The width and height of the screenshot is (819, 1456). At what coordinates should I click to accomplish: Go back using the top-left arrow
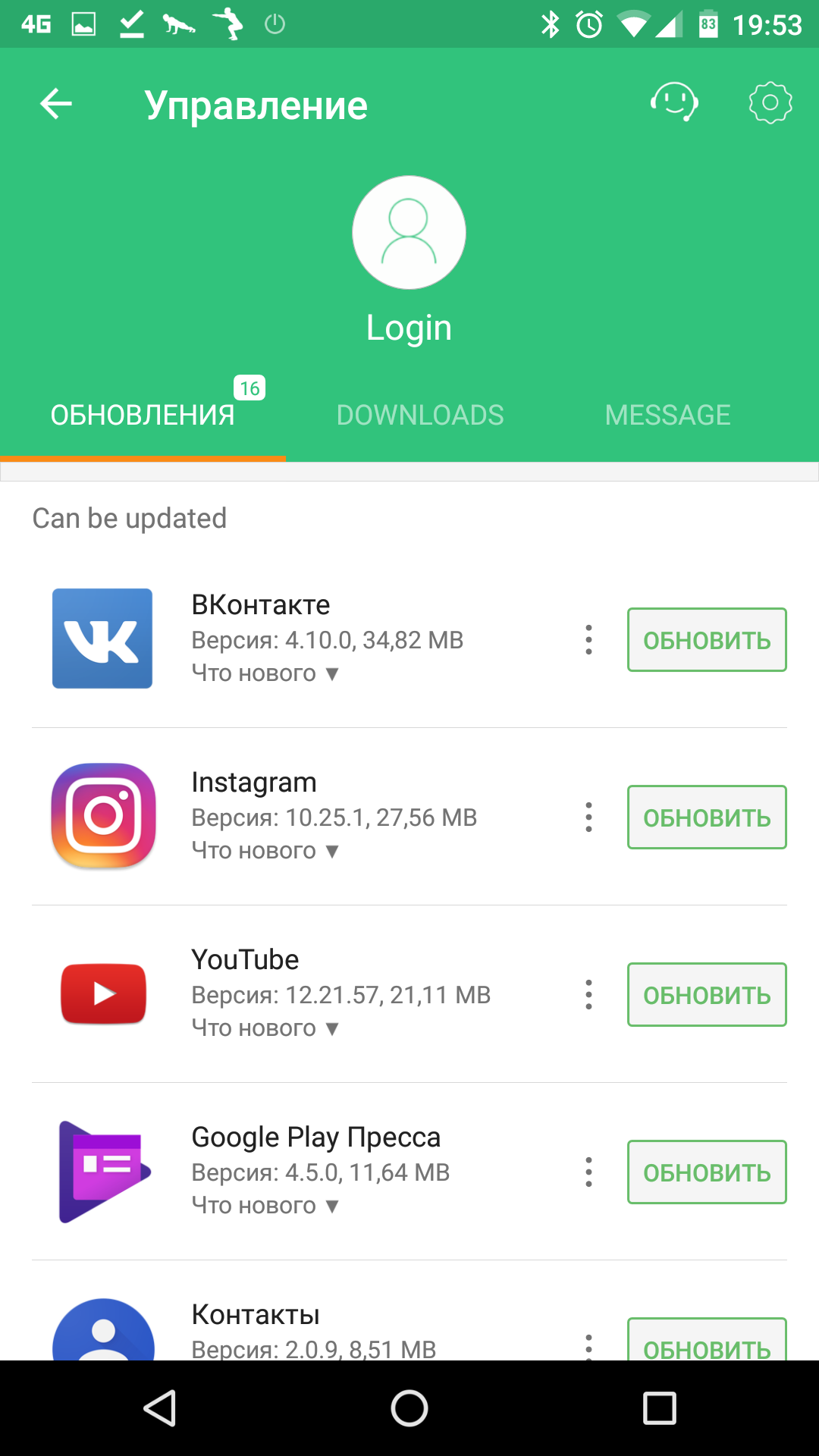point(56,104)
